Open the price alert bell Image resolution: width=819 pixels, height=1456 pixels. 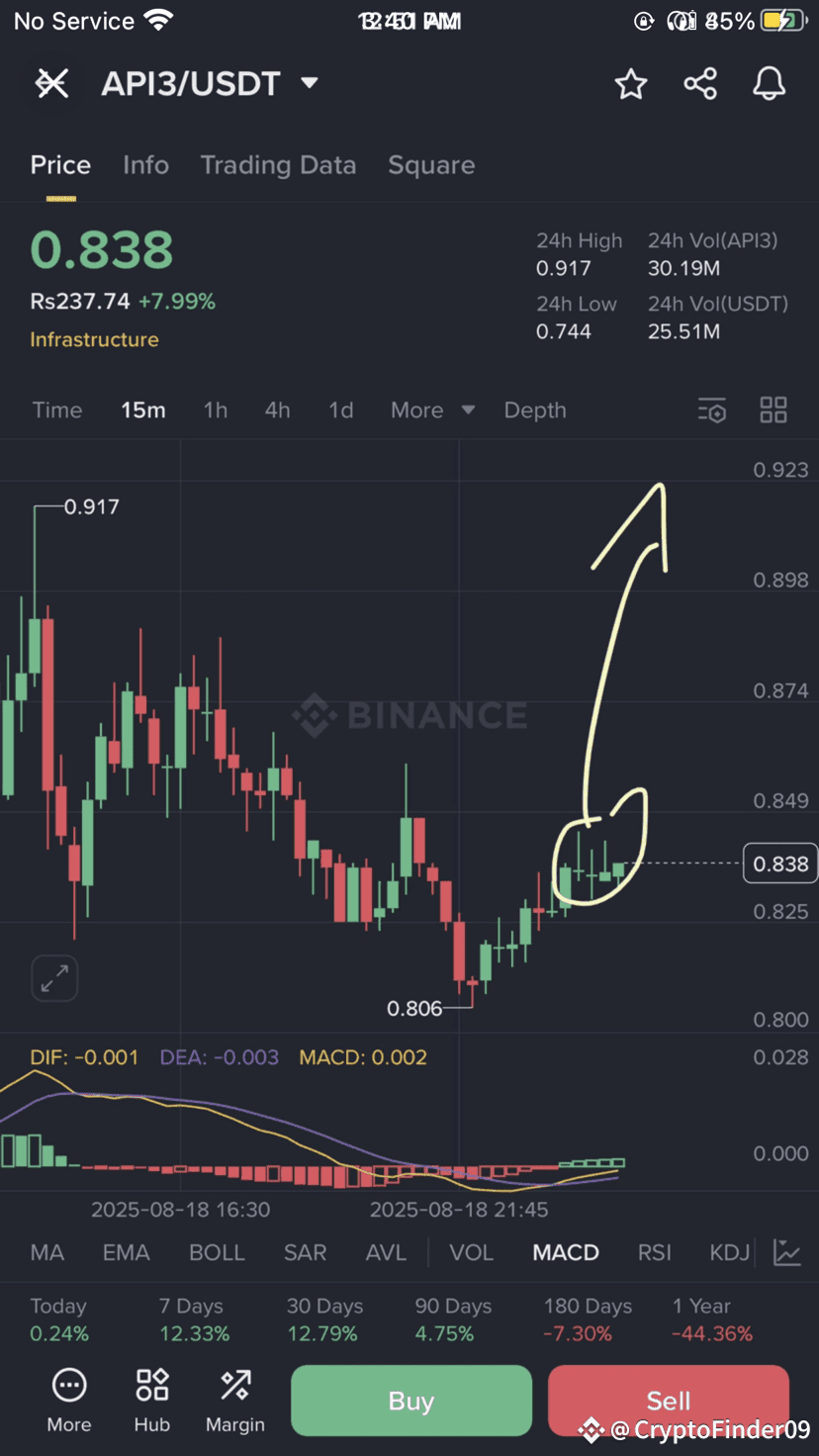pyautogui.click(x=769, y=84)
